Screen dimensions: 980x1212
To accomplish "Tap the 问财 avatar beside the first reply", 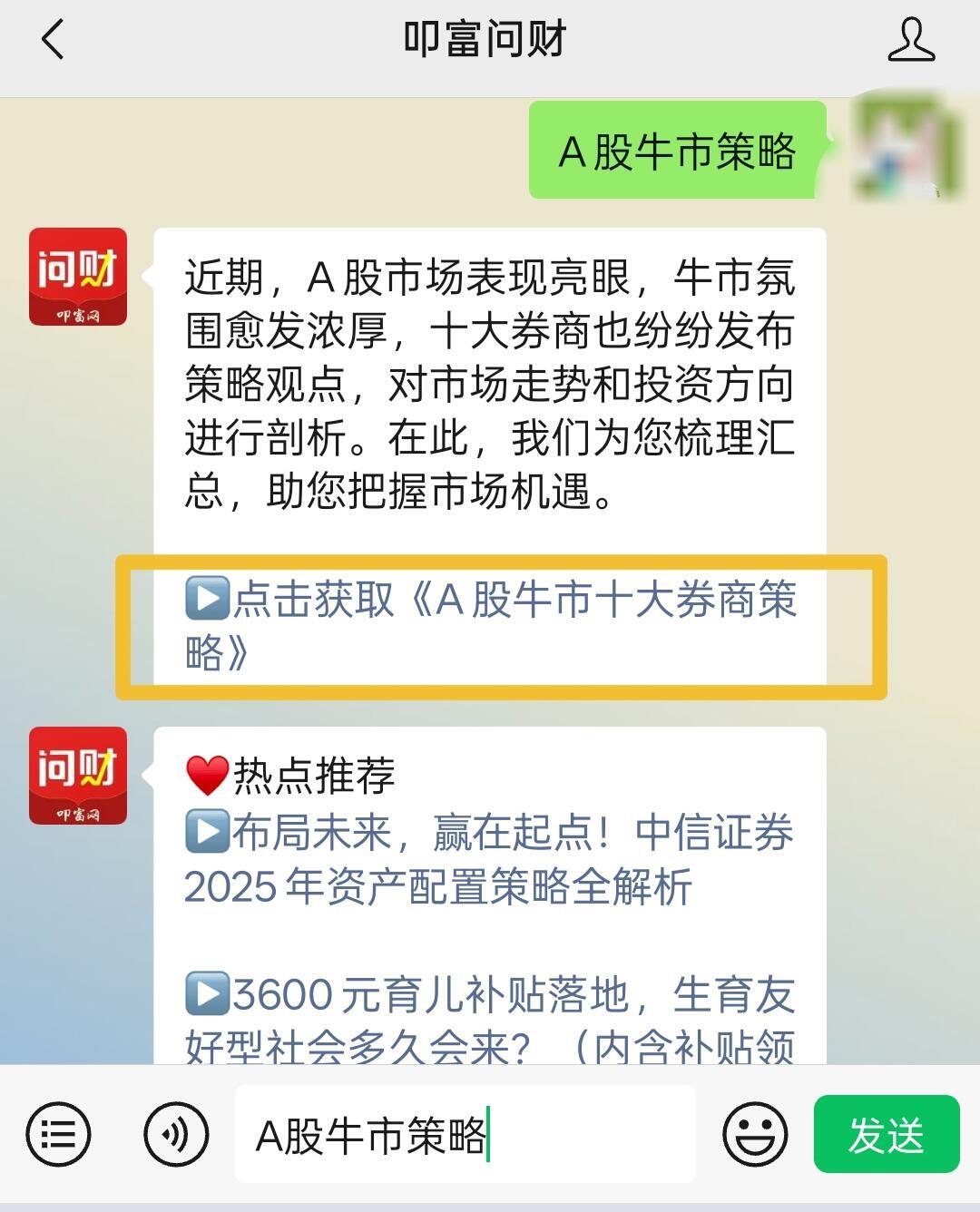I will pos(78,277).
